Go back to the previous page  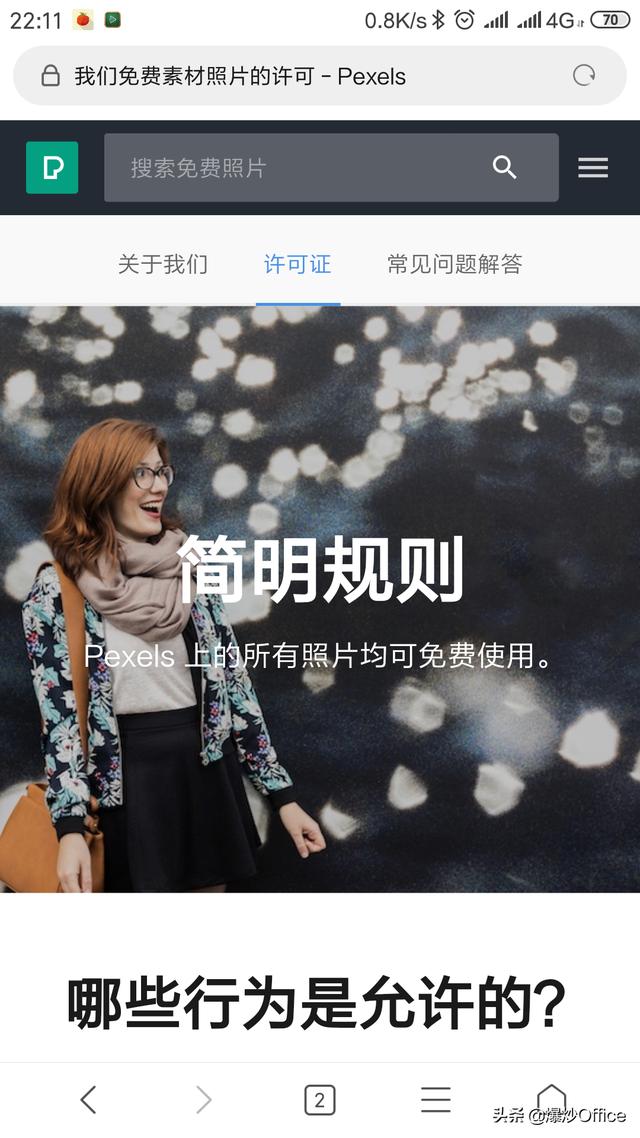(88, 1100)
